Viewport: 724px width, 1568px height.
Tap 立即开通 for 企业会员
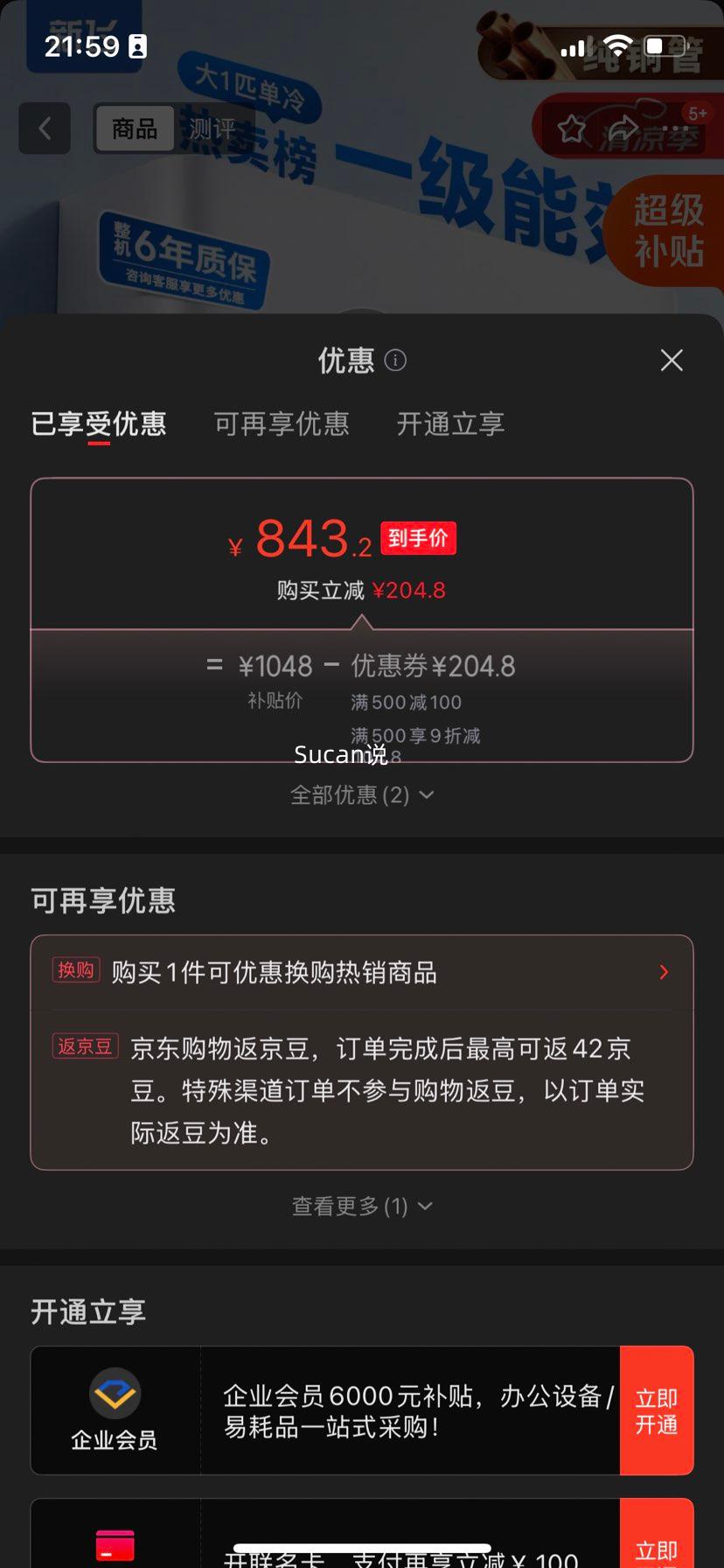click(x=657, y=1410)
